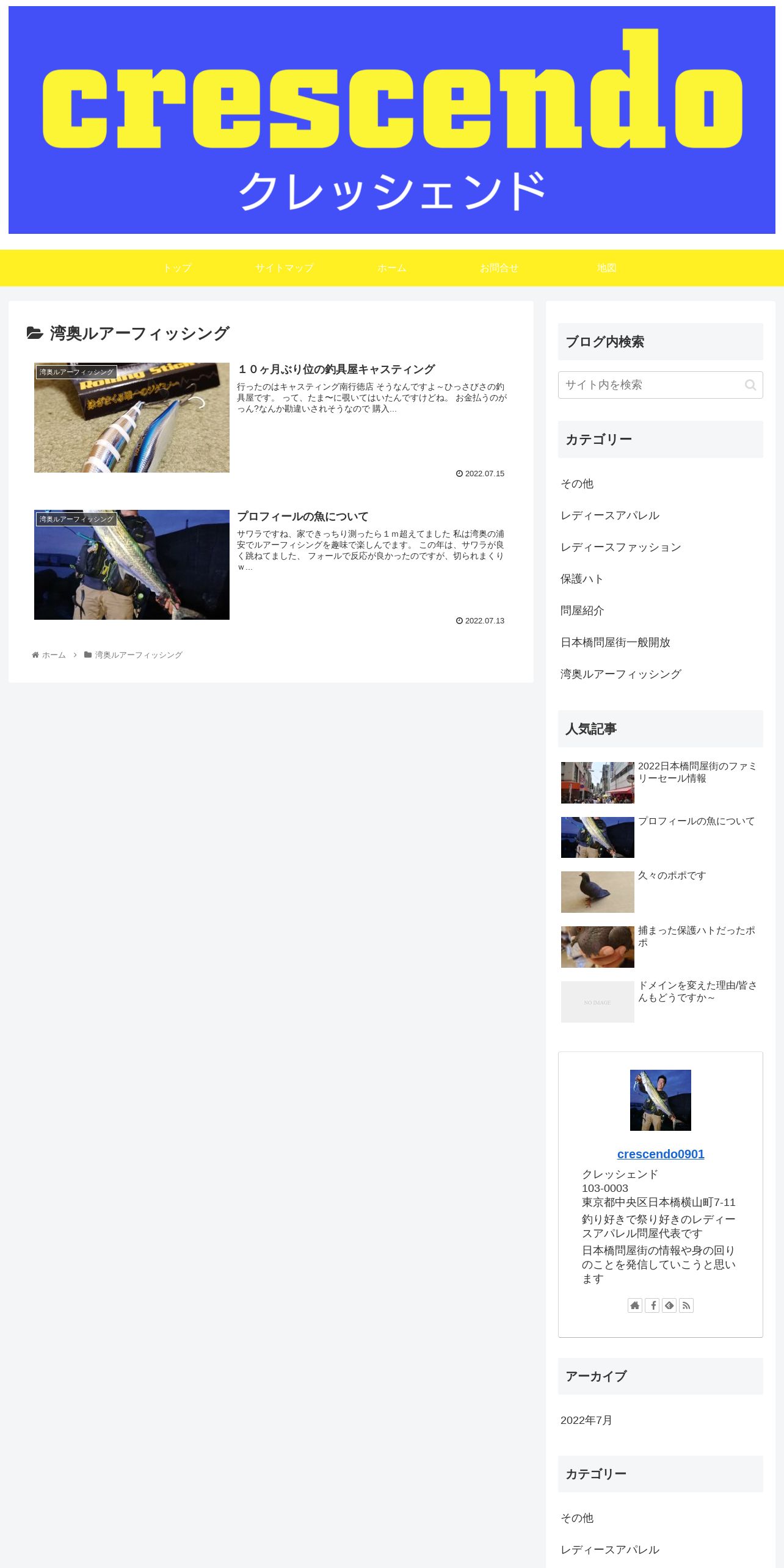The width and height of the screenshot is (784, 1568).
Task: Open プロフィールの魚について article in main list
Action: pyautogui.click(x=303, y=517)
